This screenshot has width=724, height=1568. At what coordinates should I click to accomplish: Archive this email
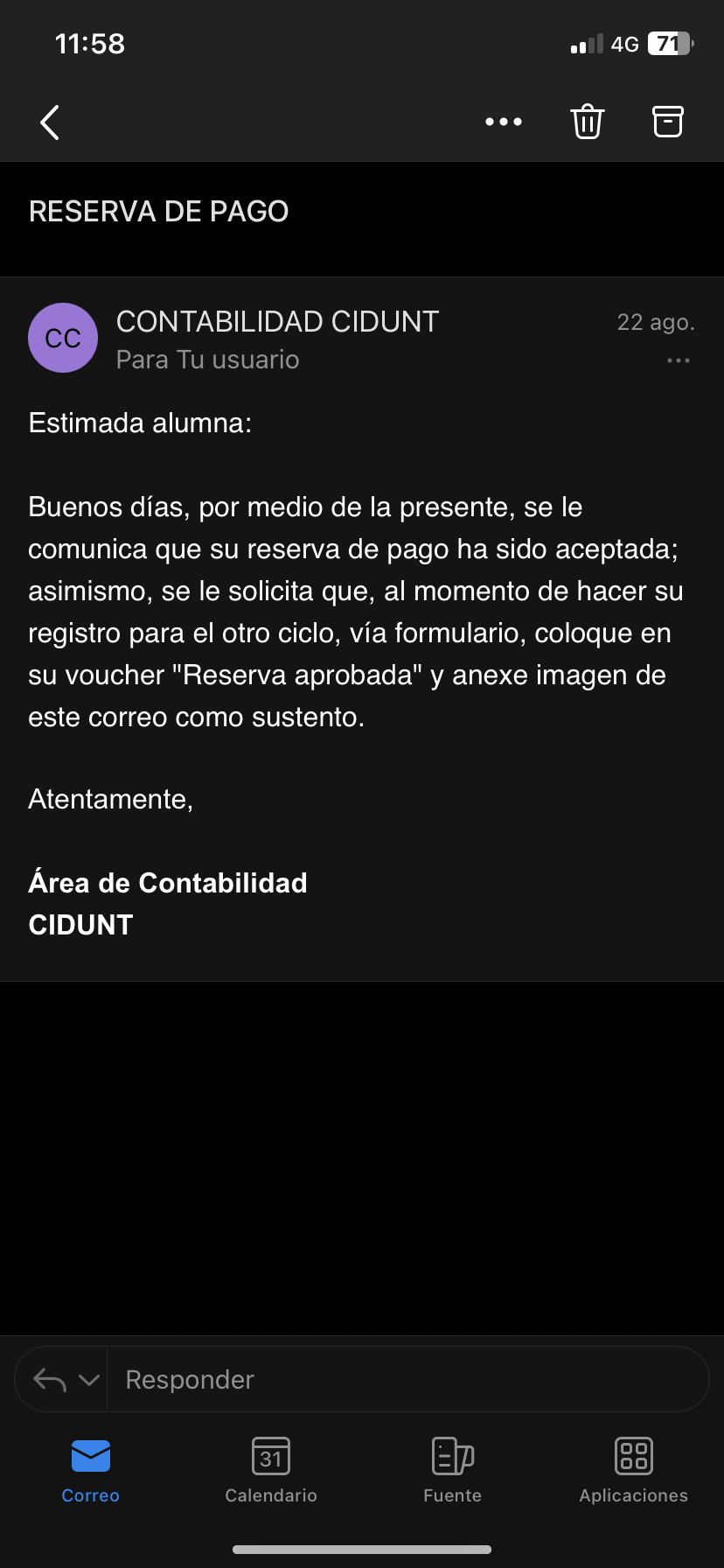coord(668,122)
